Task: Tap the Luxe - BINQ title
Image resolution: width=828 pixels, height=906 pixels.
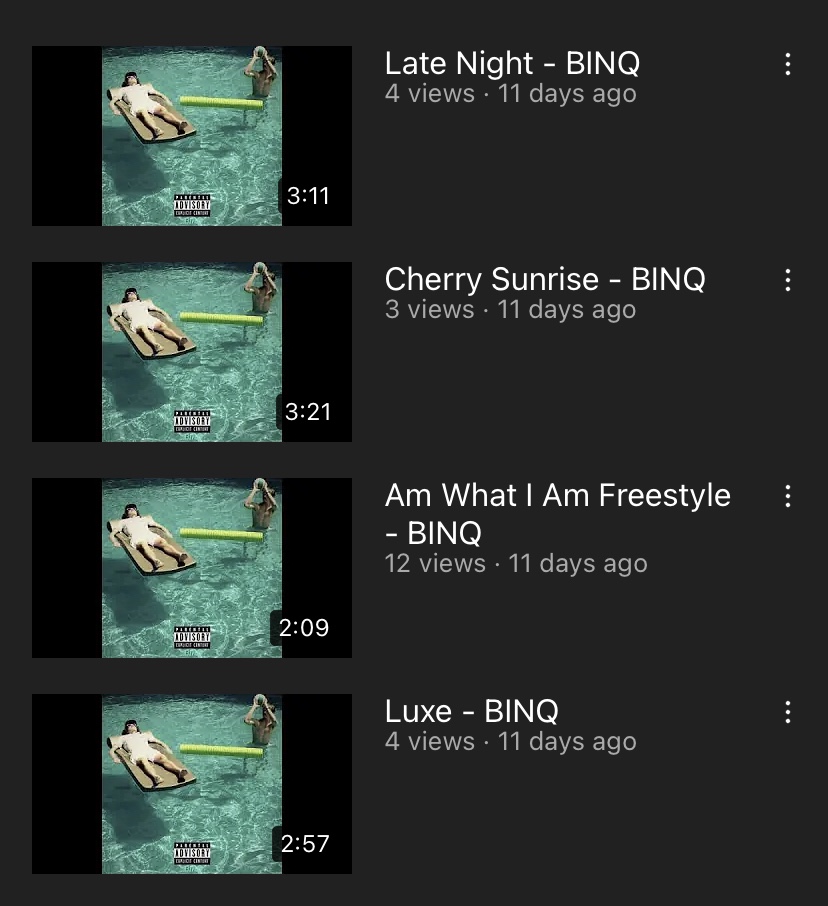Action: click(x=471, y=712)
